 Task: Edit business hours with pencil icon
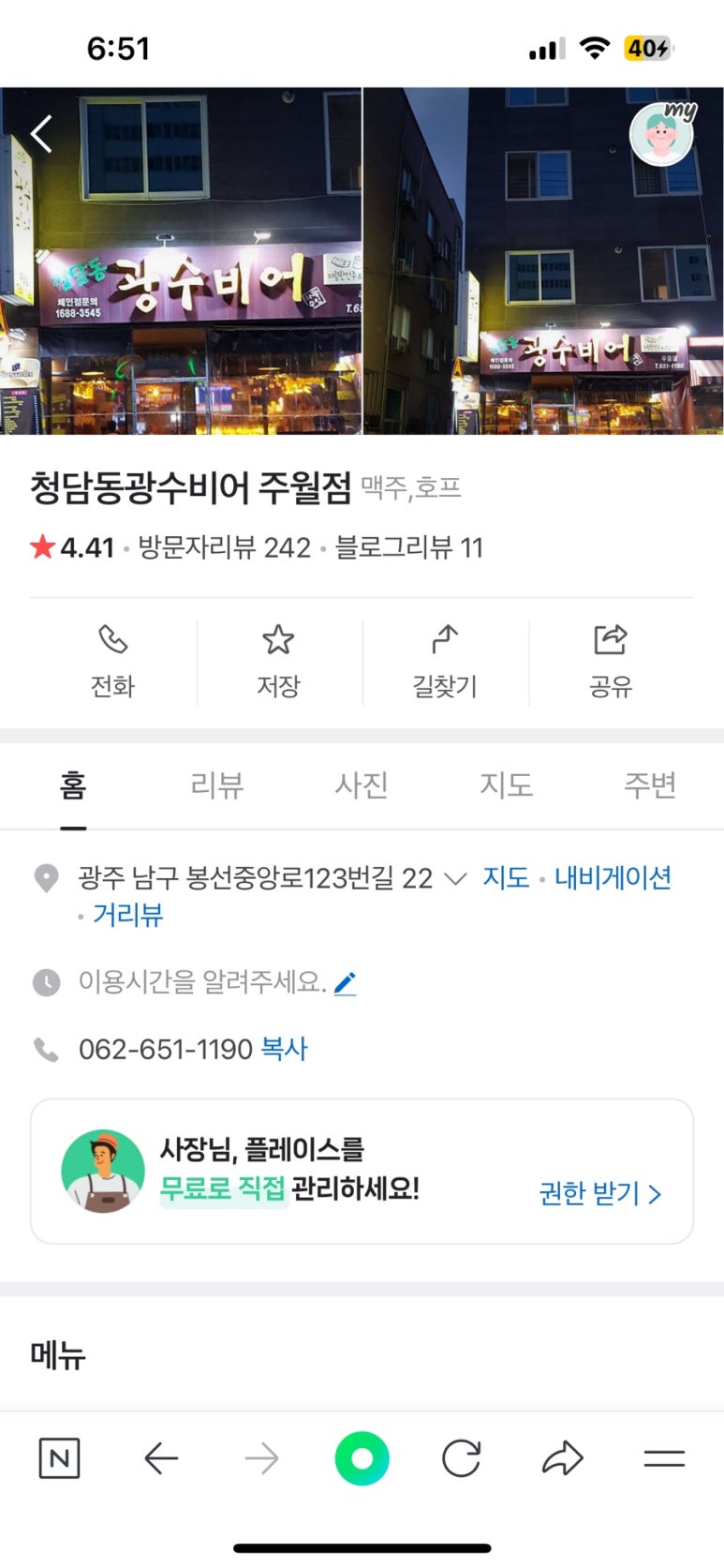click(x=345, y=983)
